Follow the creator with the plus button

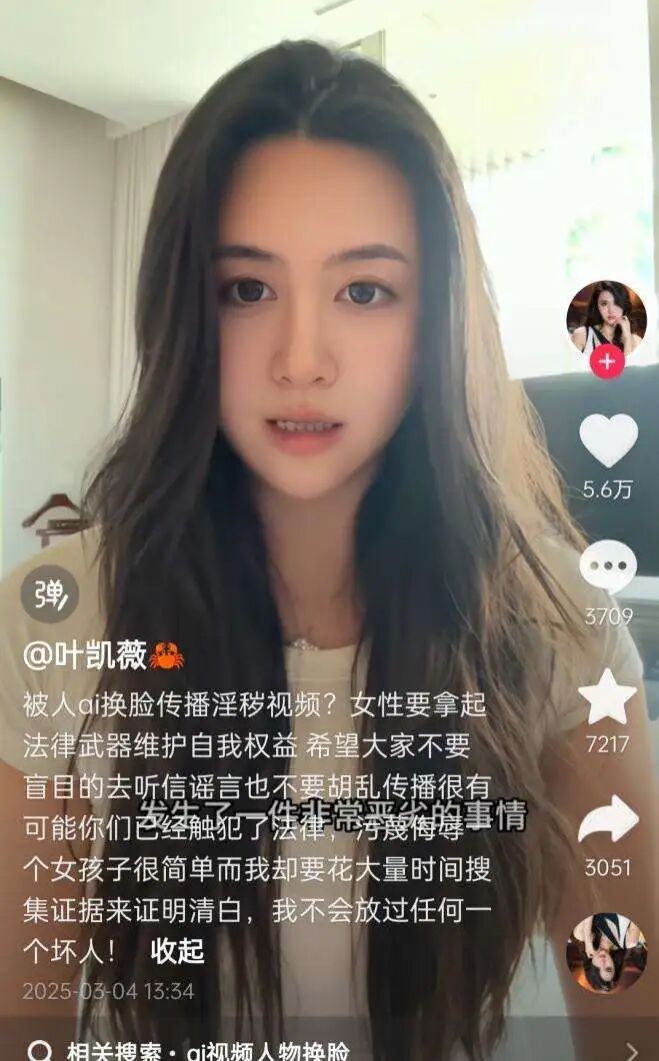click(606, 361)
